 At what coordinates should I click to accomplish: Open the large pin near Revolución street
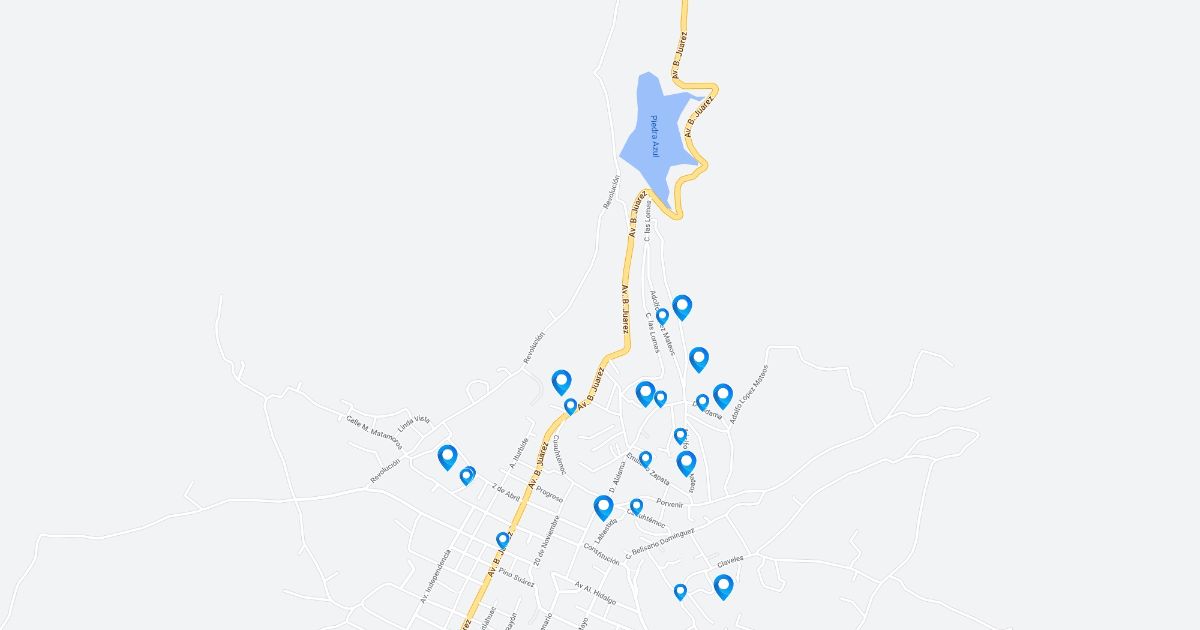[x=447, y=457]
